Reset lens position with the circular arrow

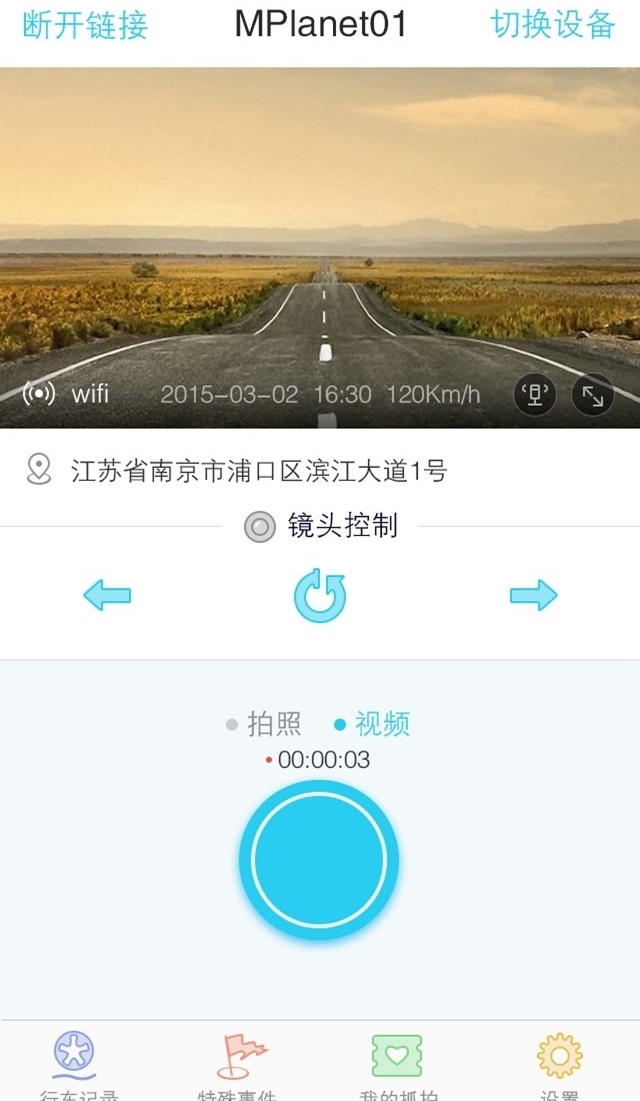320,597
